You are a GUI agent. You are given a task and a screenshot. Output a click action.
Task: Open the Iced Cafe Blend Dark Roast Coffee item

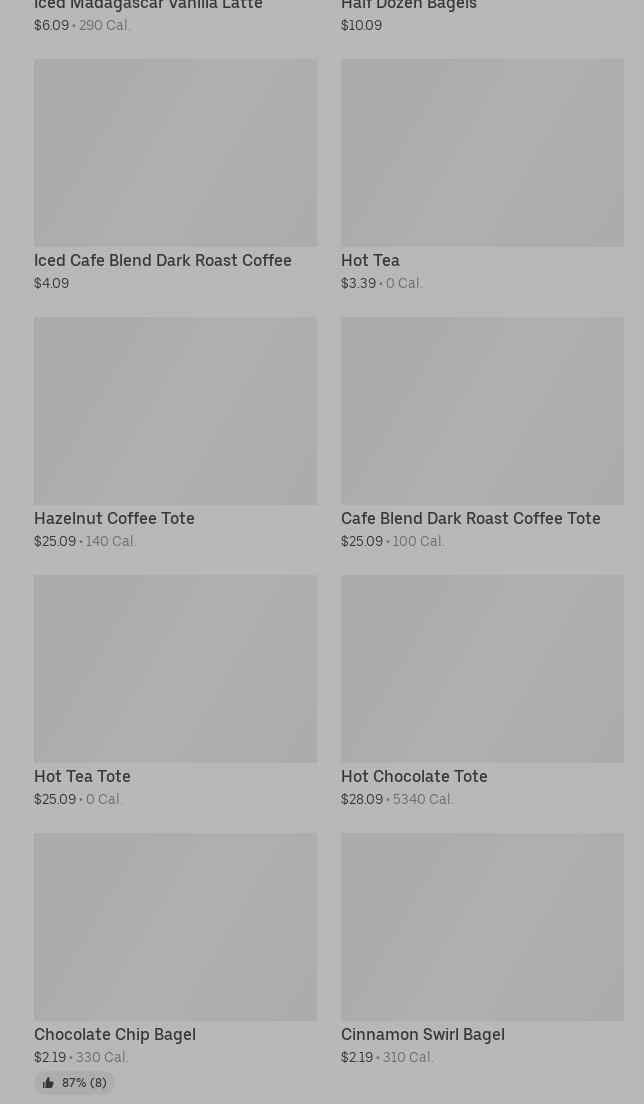click(175, 175)
